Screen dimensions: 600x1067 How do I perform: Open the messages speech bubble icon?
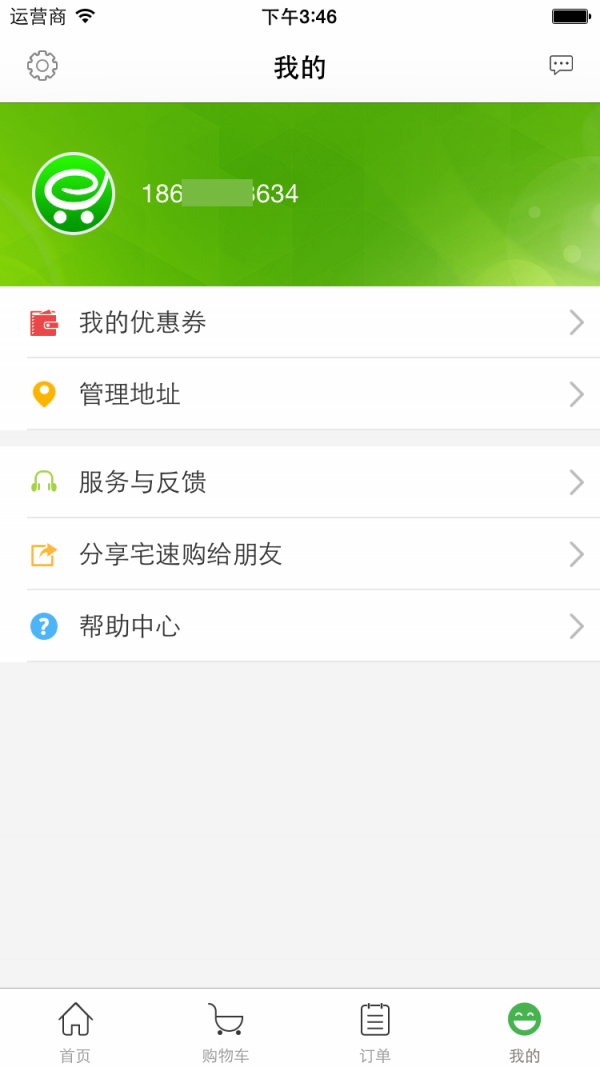[561, 66]
